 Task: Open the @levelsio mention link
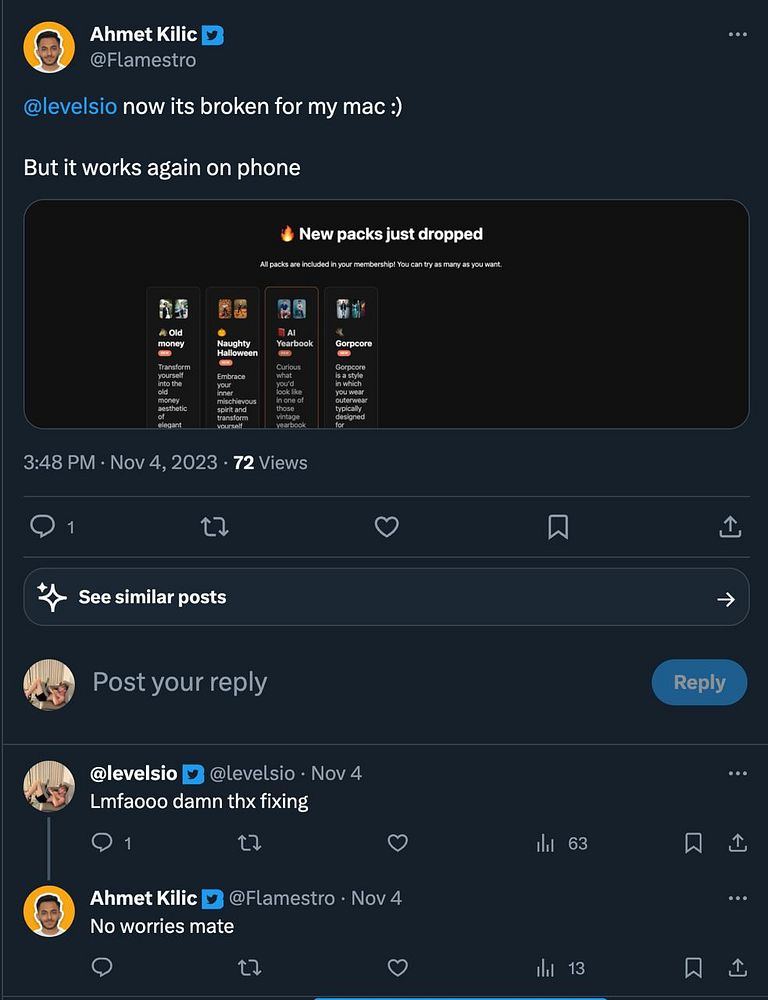coord(69,107)
